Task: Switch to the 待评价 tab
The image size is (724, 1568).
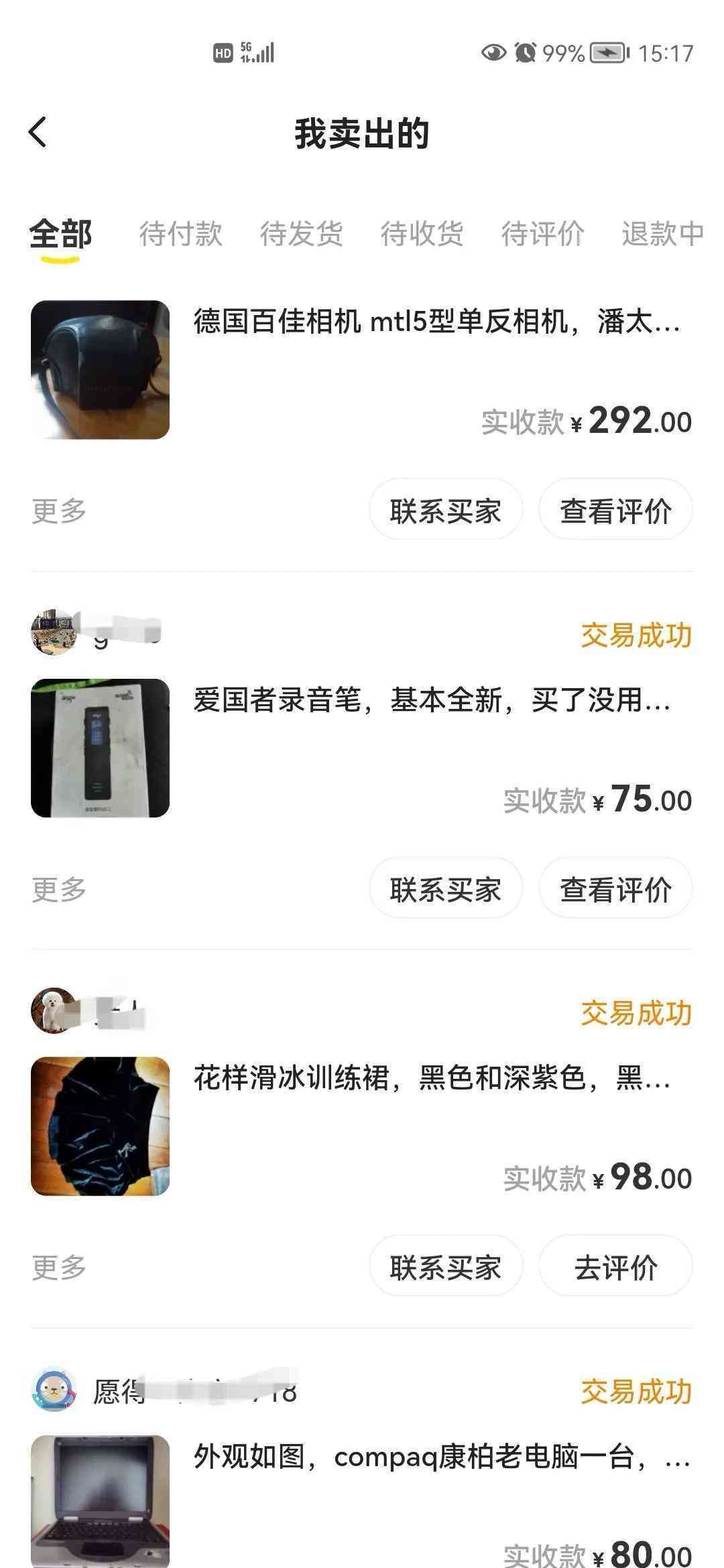Action: click(542, 234)
